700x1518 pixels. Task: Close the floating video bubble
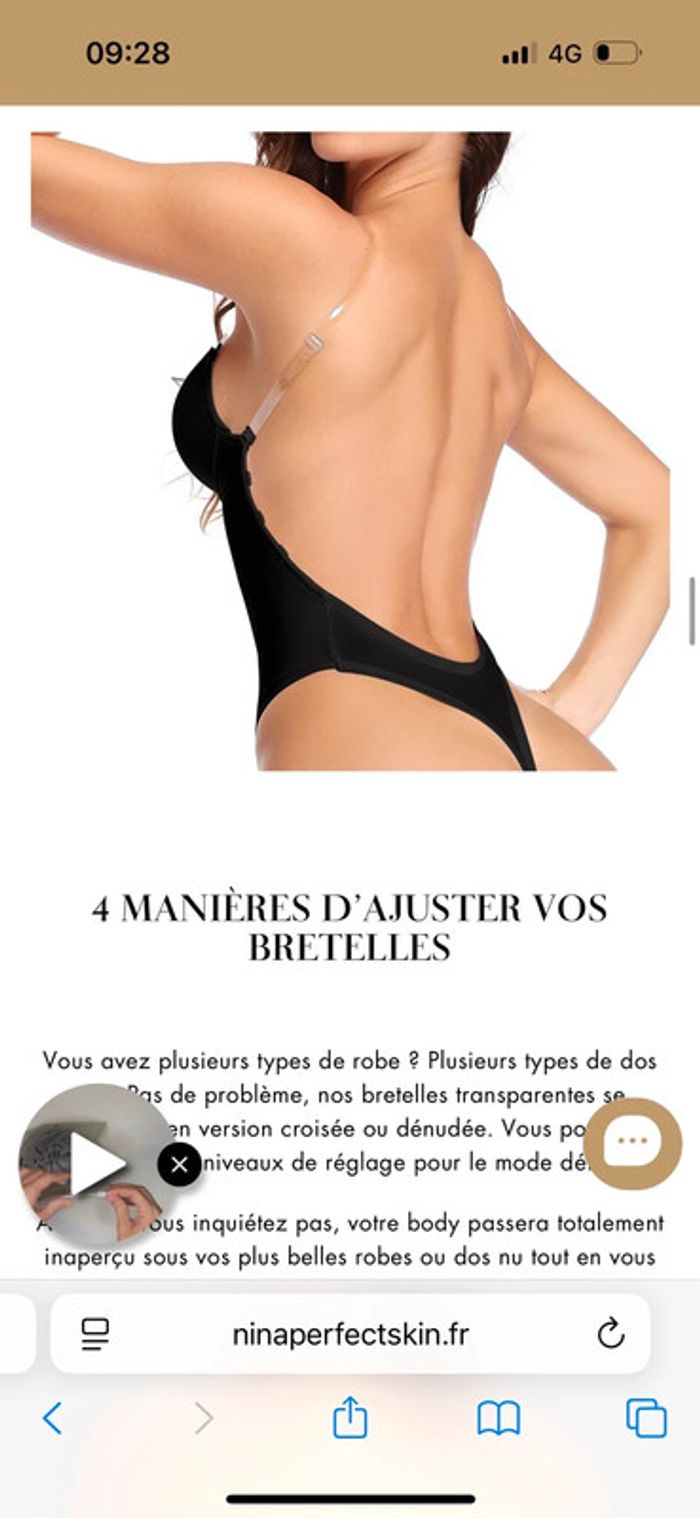click(x=179, y=1165)
